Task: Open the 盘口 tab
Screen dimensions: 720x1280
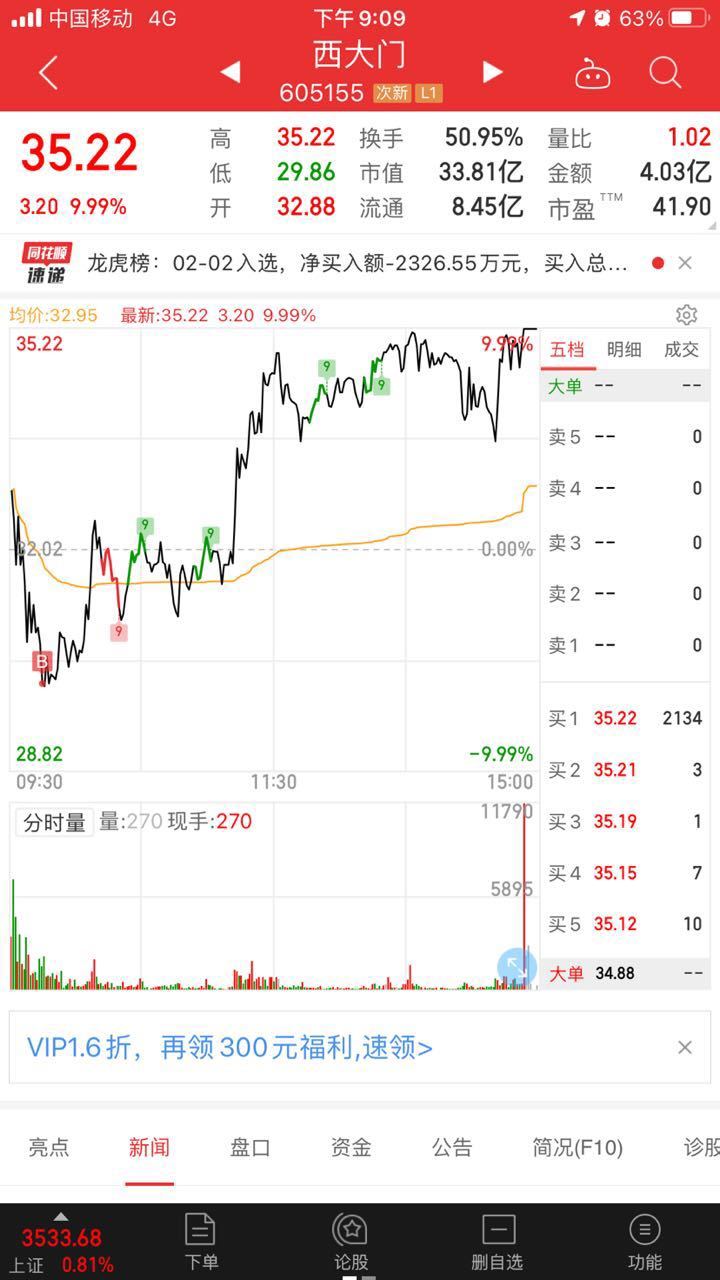Action: click(250, 1147)
